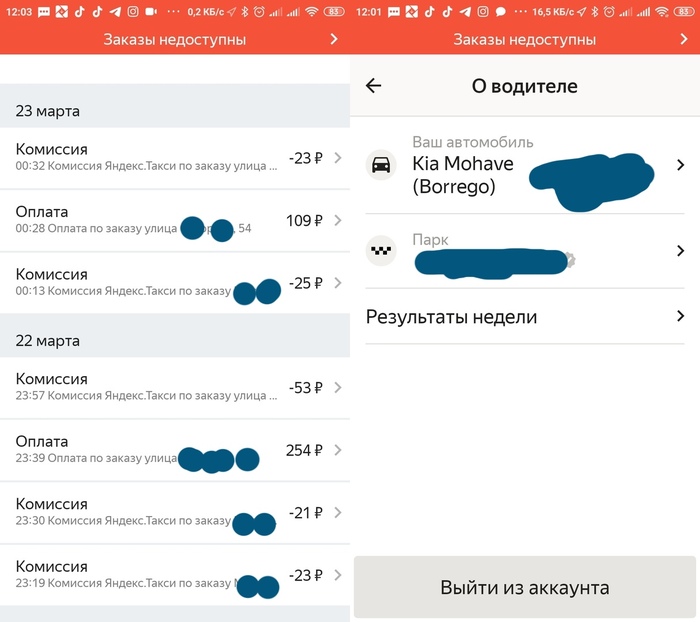Image resolution: width=700 pixels, height=622 pixels.
Task: Tap the Выйти из аккаунта button
Action: (x=525, y=587)
